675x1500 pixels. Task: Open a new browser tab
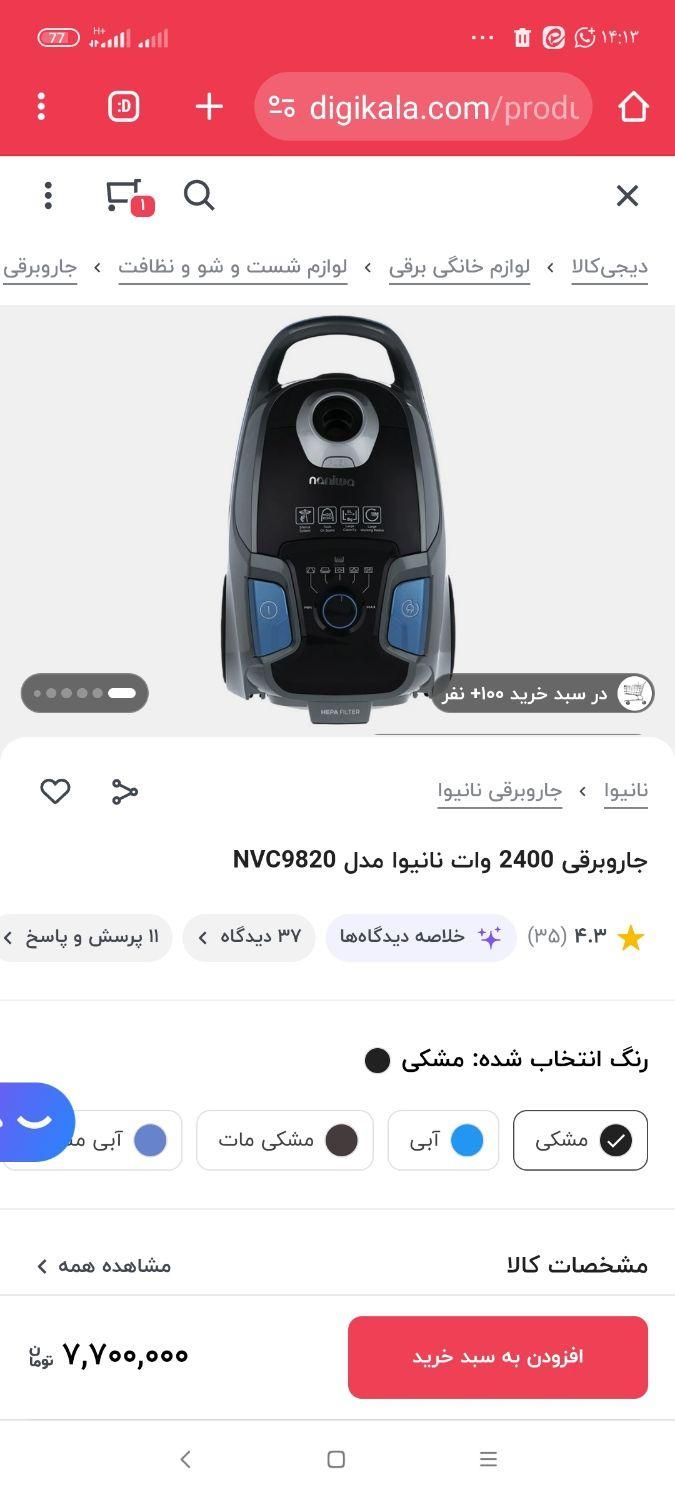coord(209,106)
